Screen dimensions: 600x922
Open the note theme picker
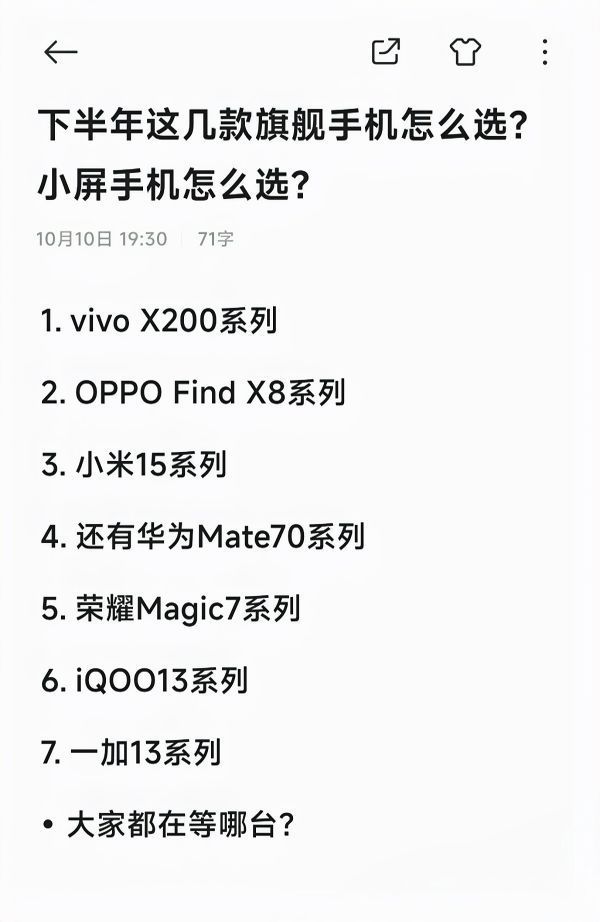tap(465, 52)
